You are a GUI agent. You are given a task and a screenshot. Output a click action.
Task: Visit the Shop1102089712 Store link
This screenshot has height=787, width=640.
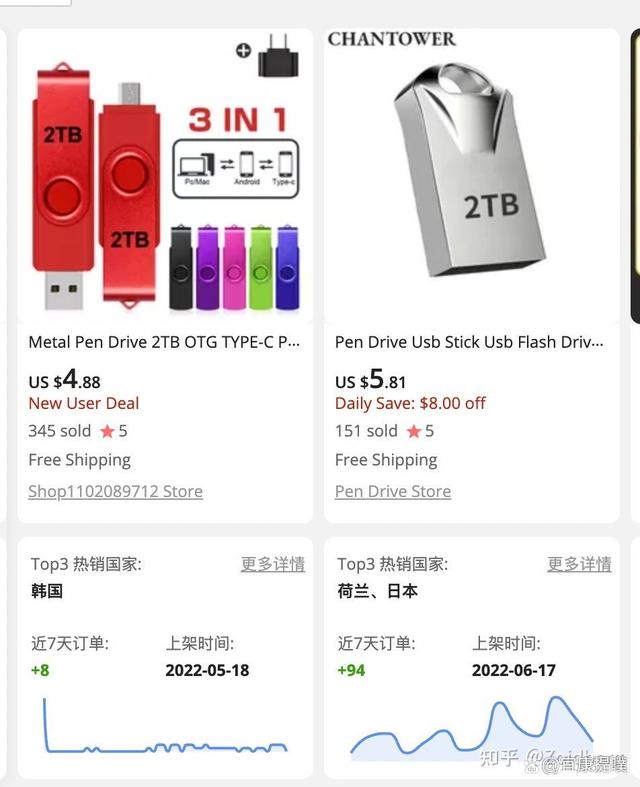pos(115,491)
